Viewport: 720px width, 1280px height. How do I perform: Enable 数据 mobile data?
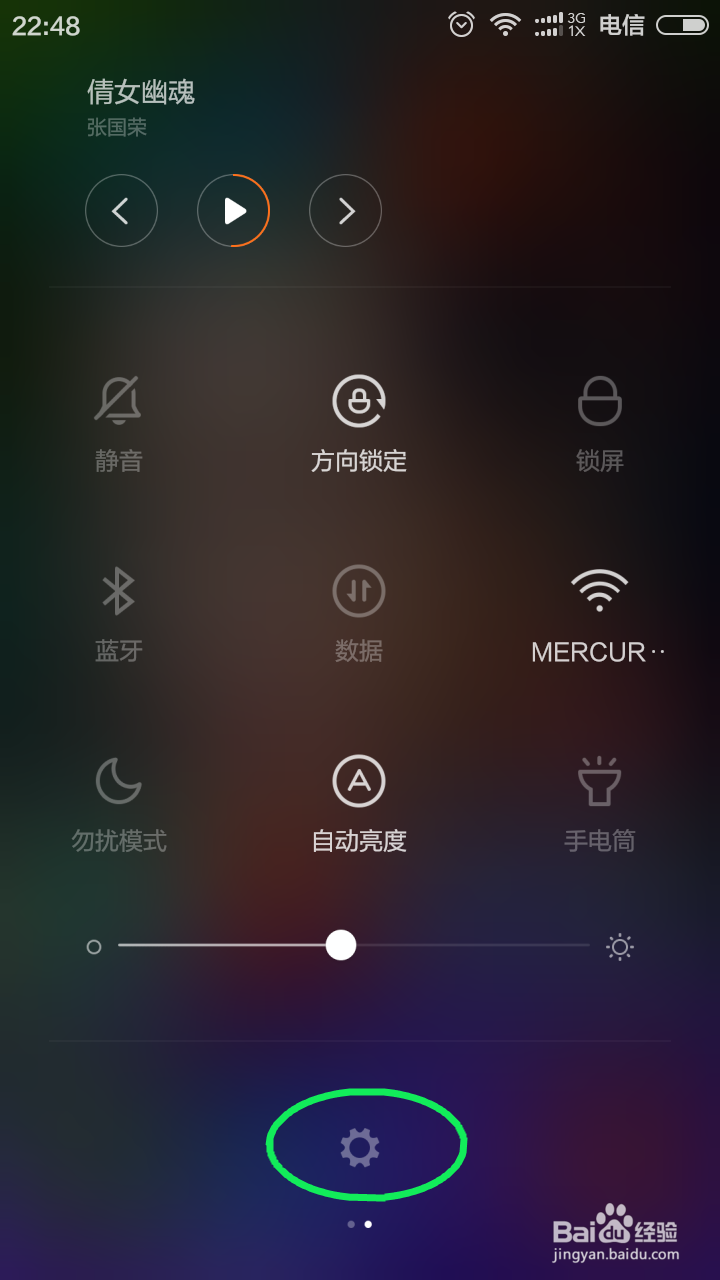[x=359, y=590]
